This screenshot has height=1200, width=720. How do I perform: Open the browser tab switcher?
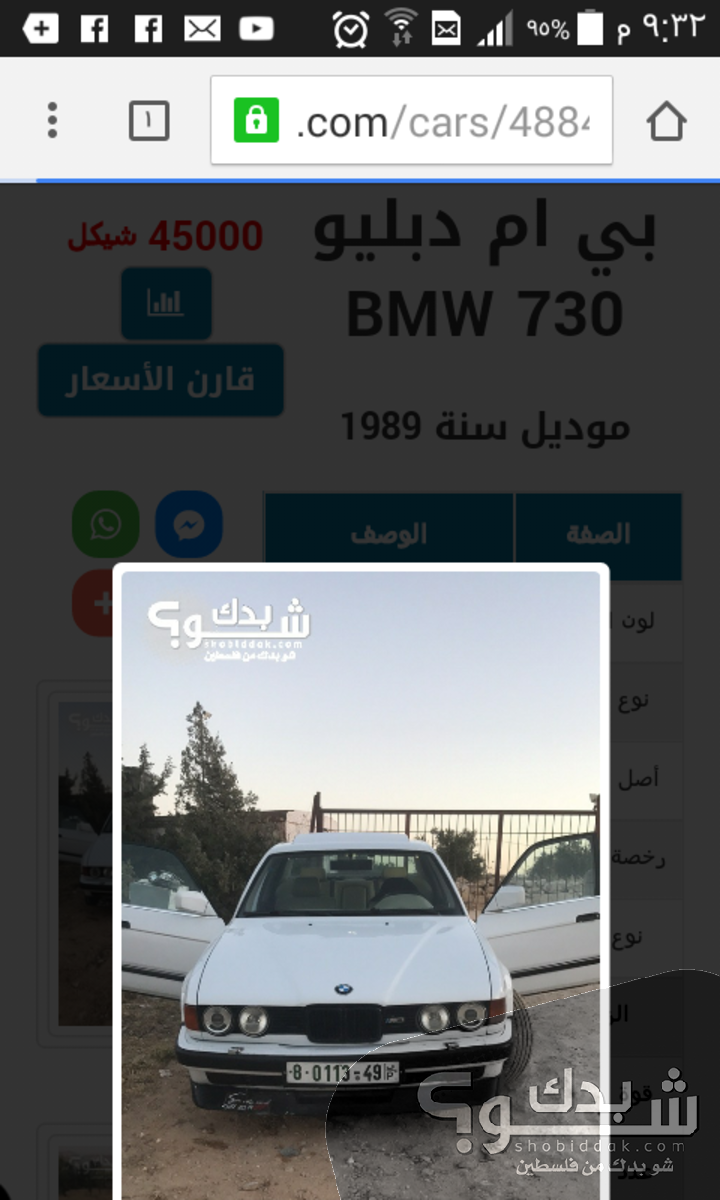click(x=149, y=121)
